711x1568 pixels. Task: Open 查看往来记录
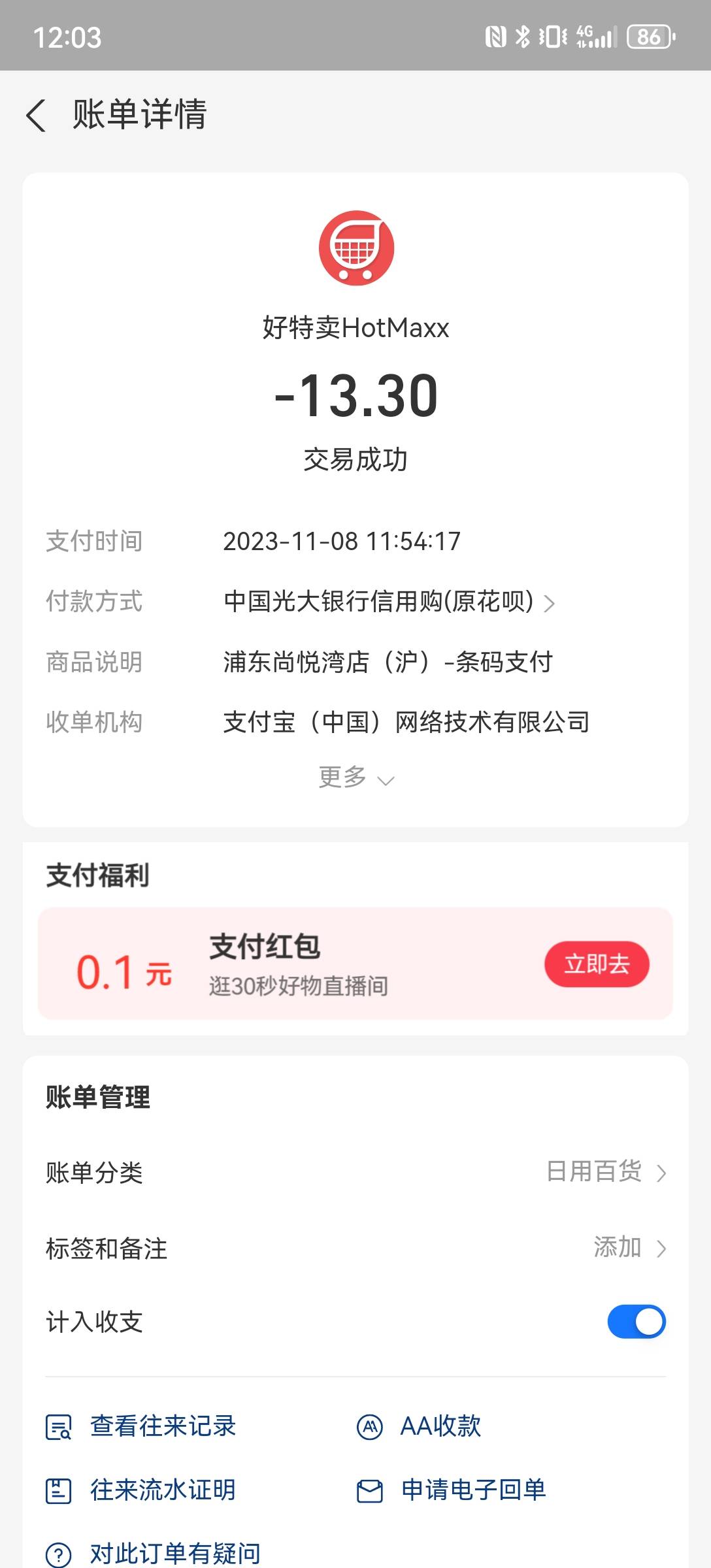point(141,1426)
